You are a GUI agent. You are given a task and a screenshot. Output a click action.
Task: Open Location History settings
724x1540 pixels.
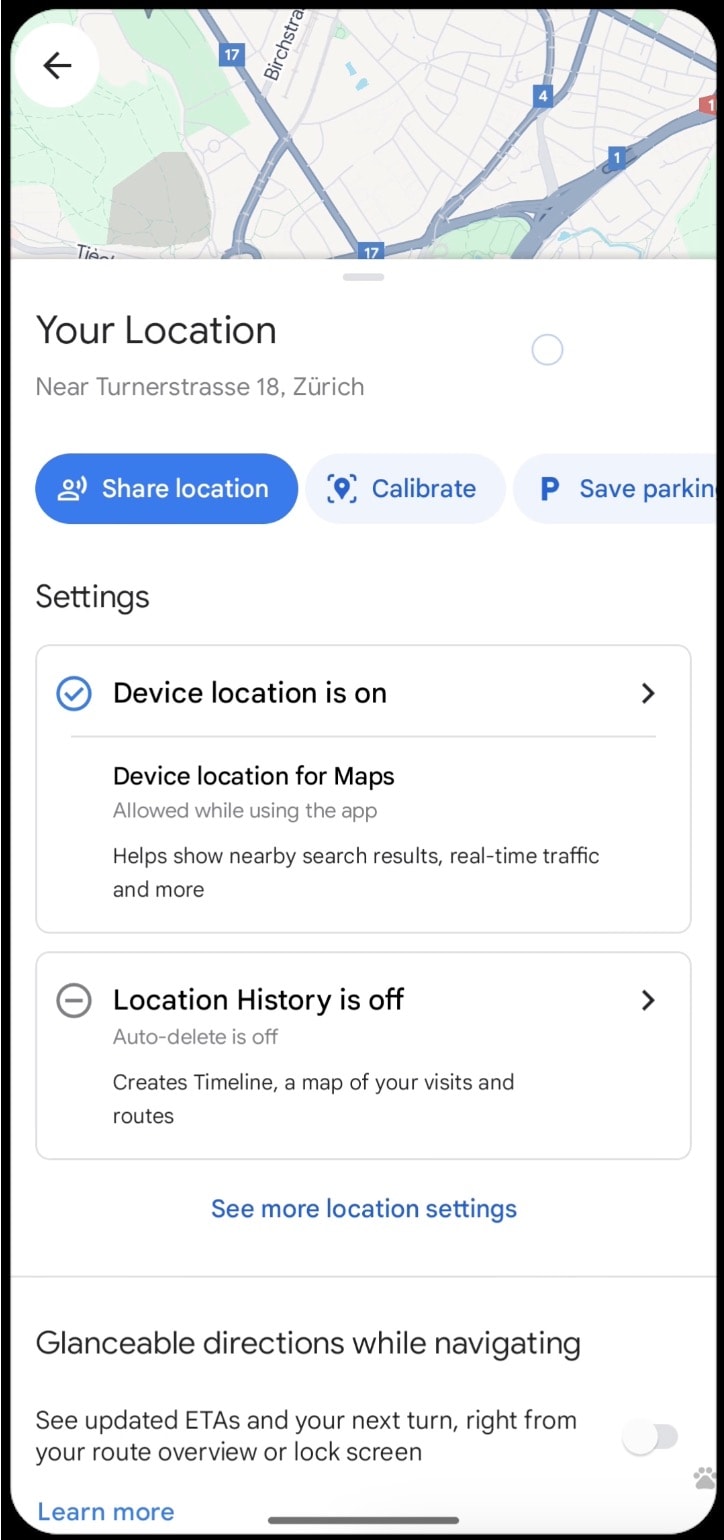pos(363,1000)
